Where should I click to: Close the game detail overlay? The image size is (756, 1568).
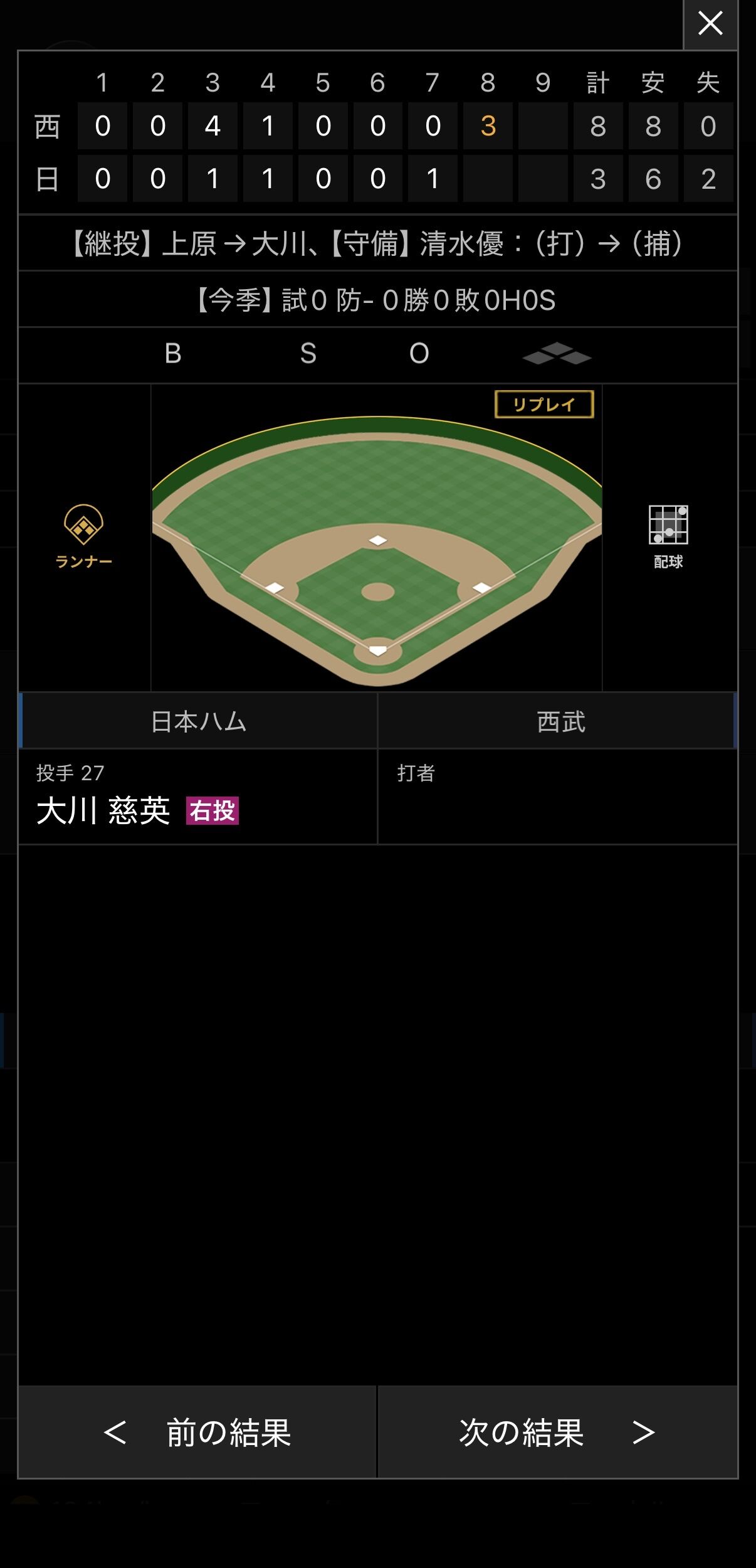tap(710, 24)
